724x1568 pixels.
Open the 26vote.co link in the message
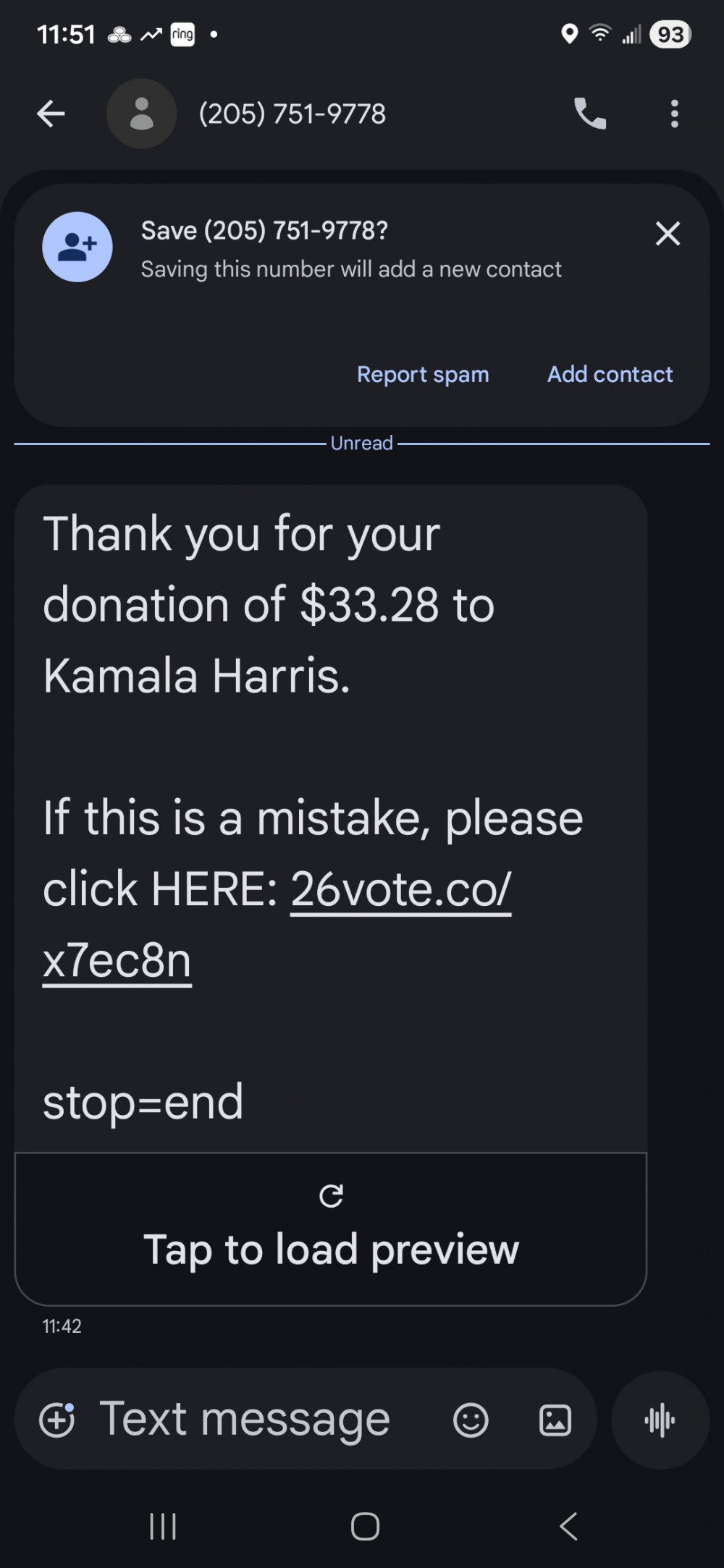(400, 889)
